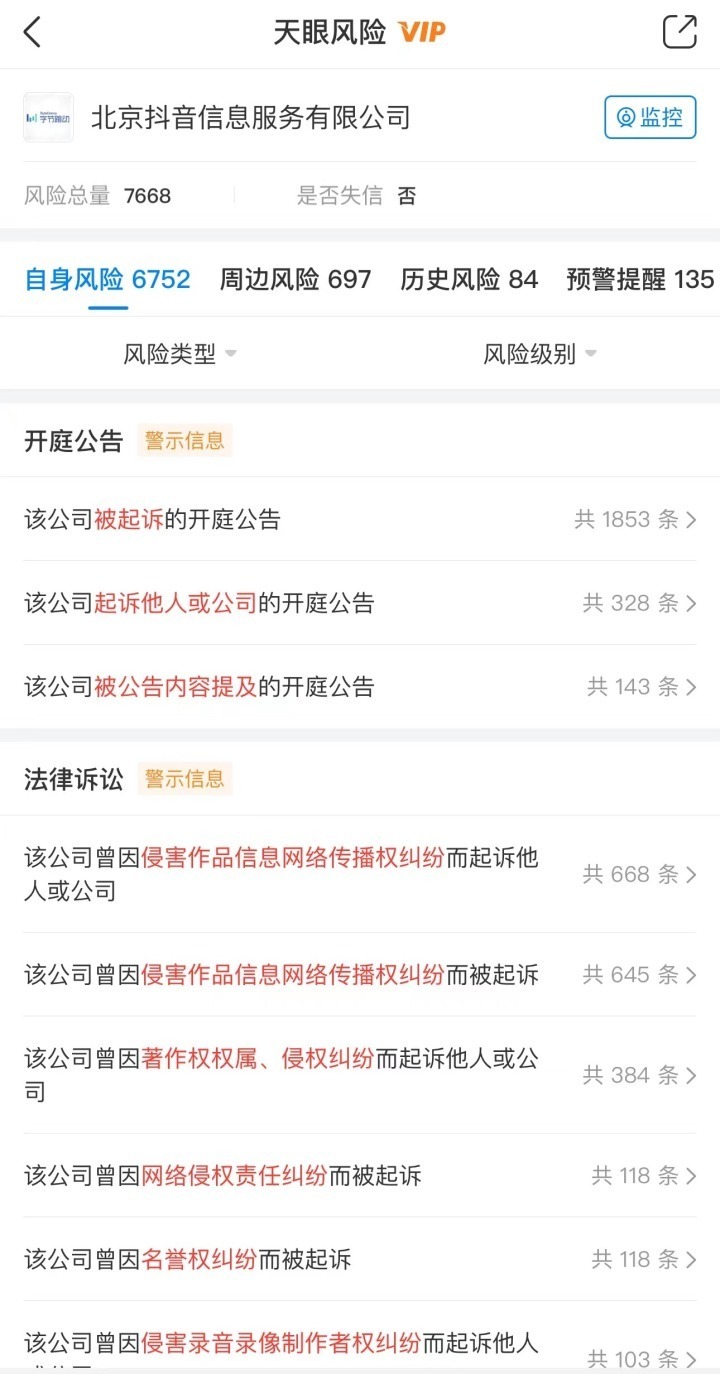Share this risk page
The height and width of the screenshot is (1374, 720).
(x=680, y=32)
